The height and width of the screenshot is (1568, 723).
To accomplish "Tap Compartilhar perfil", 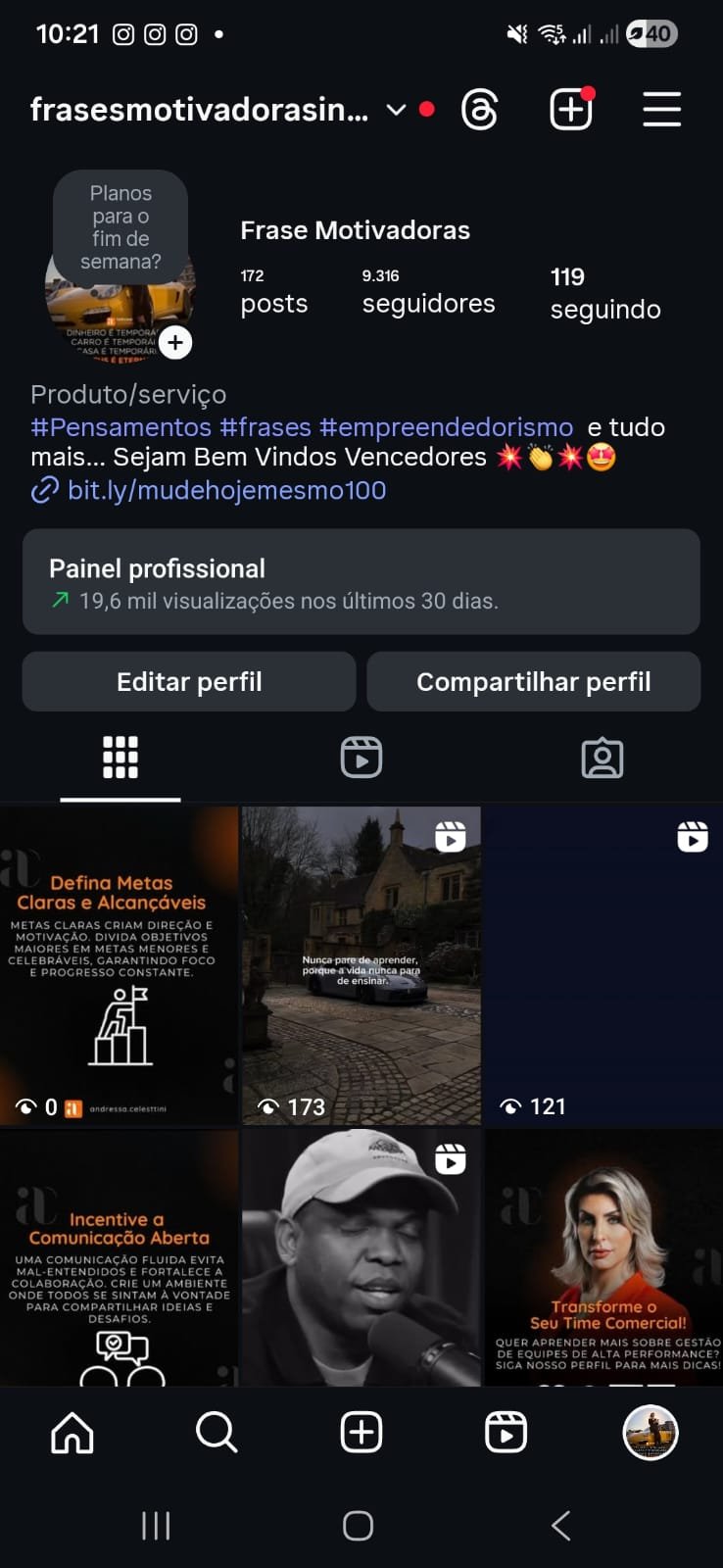I will (x=533, y=682).
